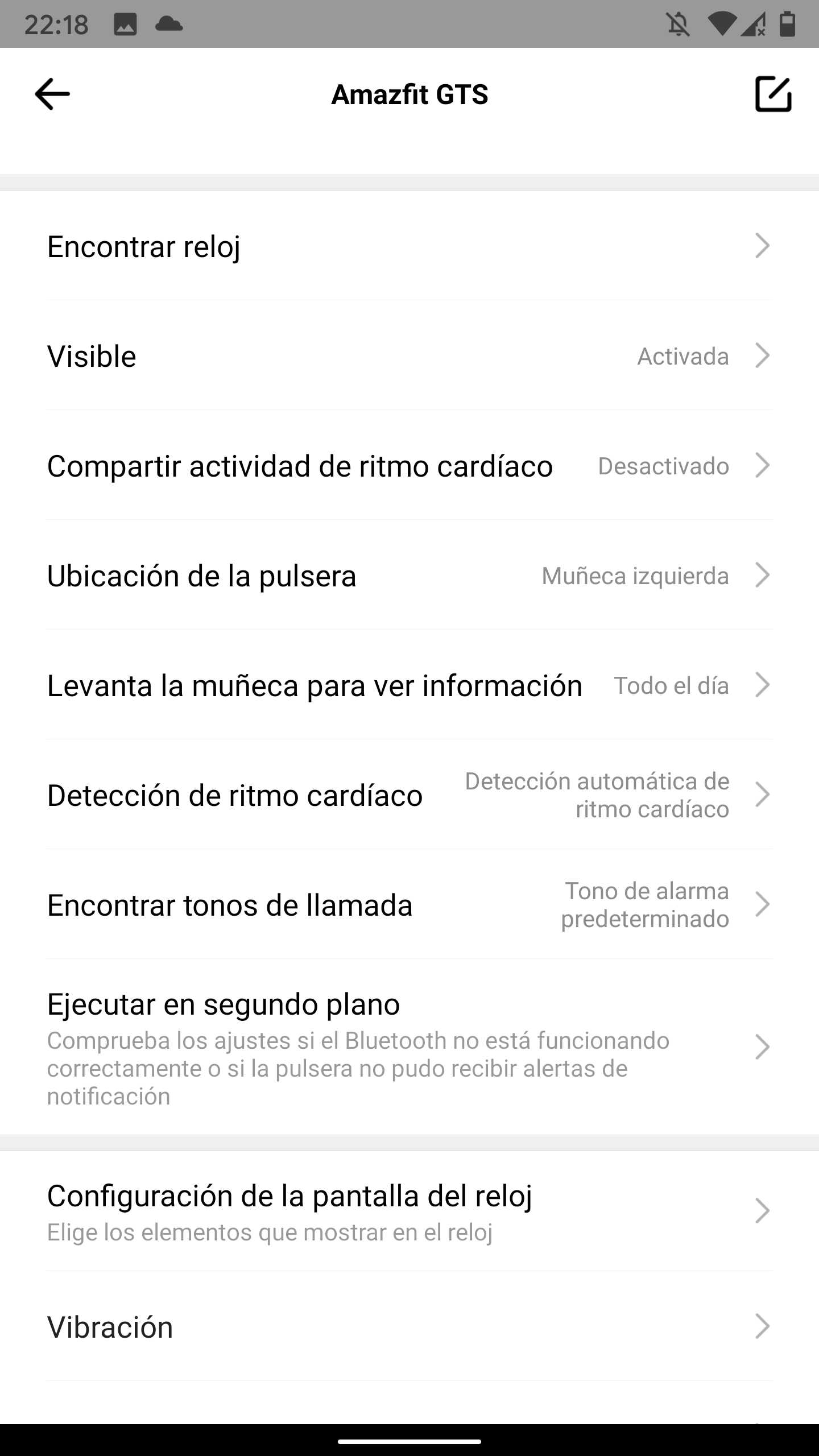Open the Visible setting
This screenshot has height=1456, width=819.
click(x=409, y=355)
